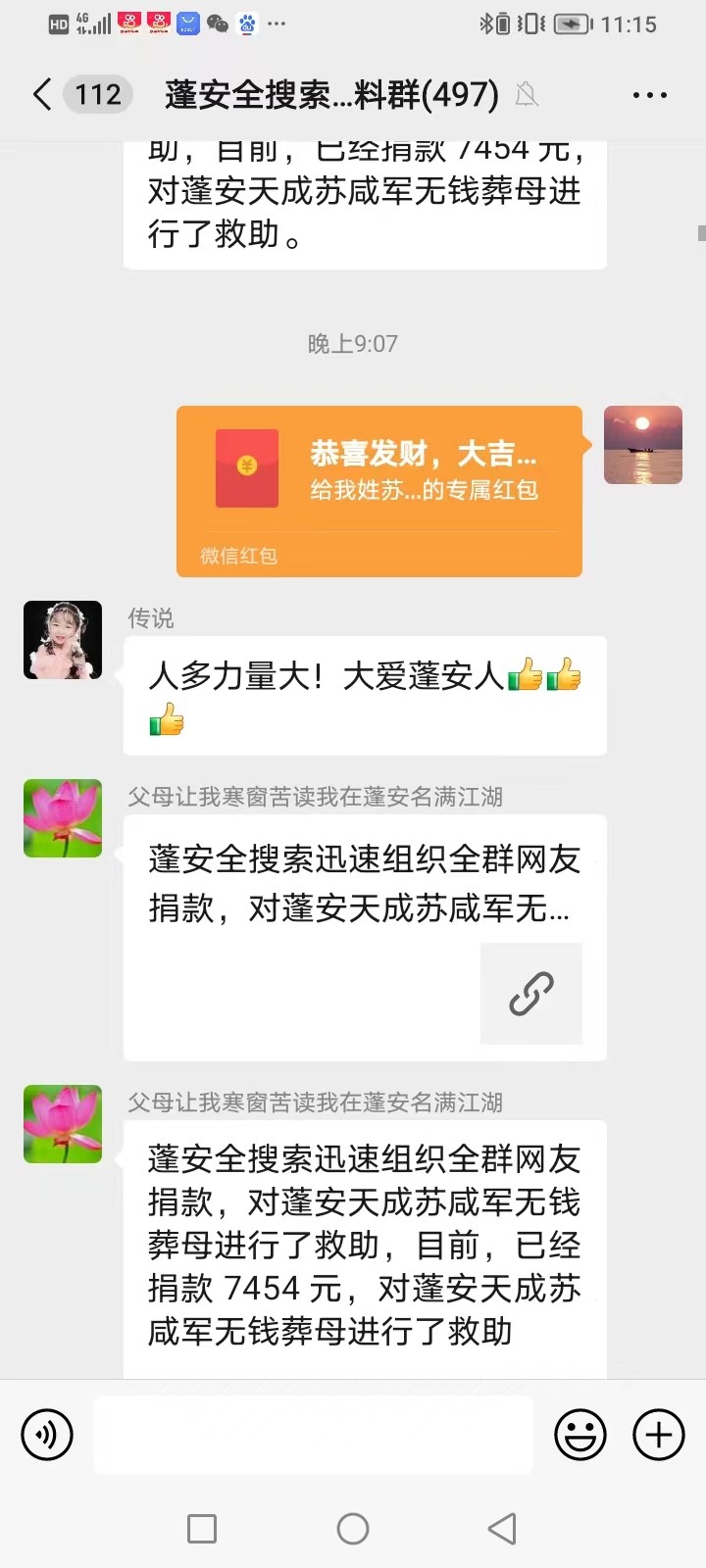Tap the system home button
The height and width of the screenshot is (1568, 706).
353,1529
